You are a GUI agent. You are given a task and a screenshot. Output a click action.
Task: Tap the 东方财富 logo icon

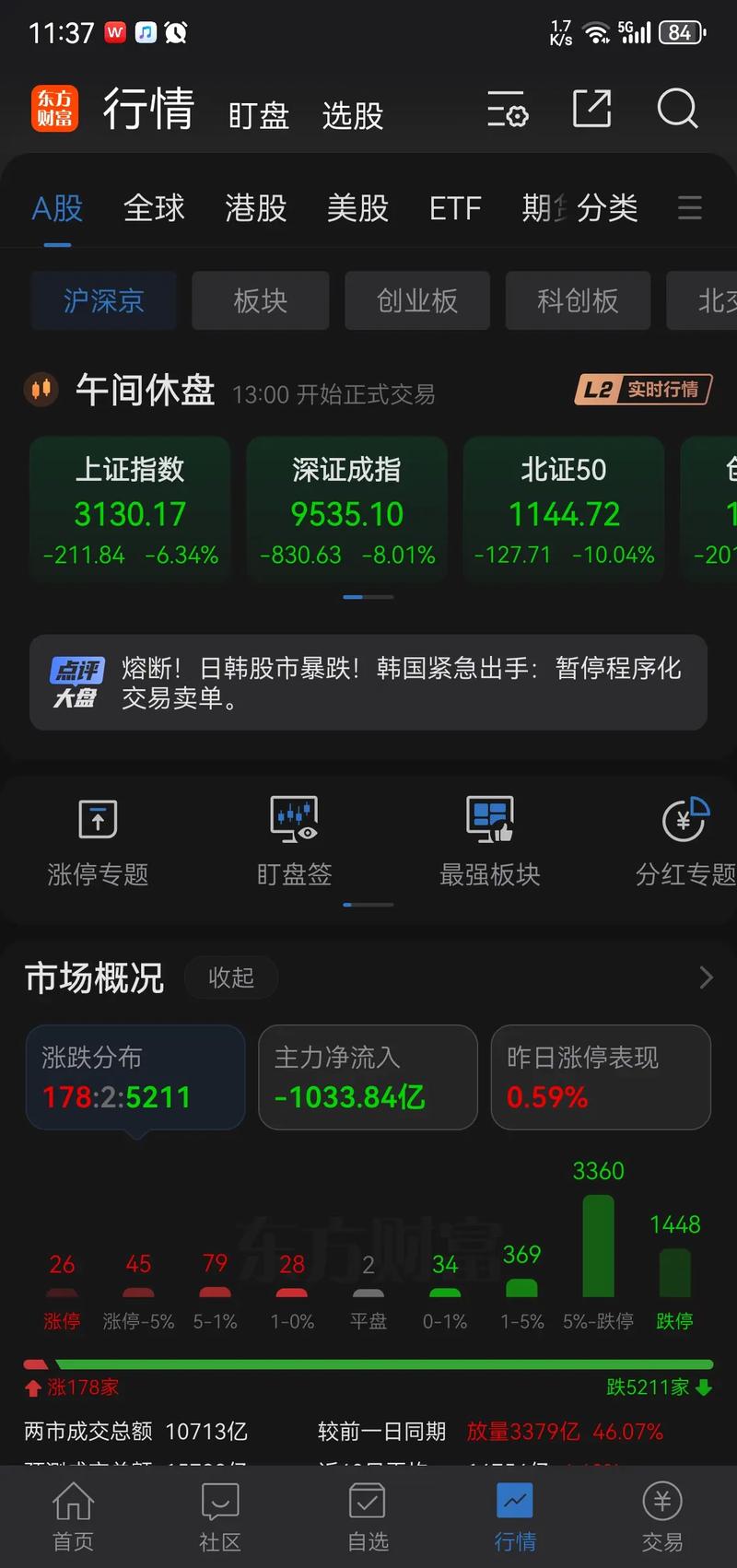tap(54, 108)
